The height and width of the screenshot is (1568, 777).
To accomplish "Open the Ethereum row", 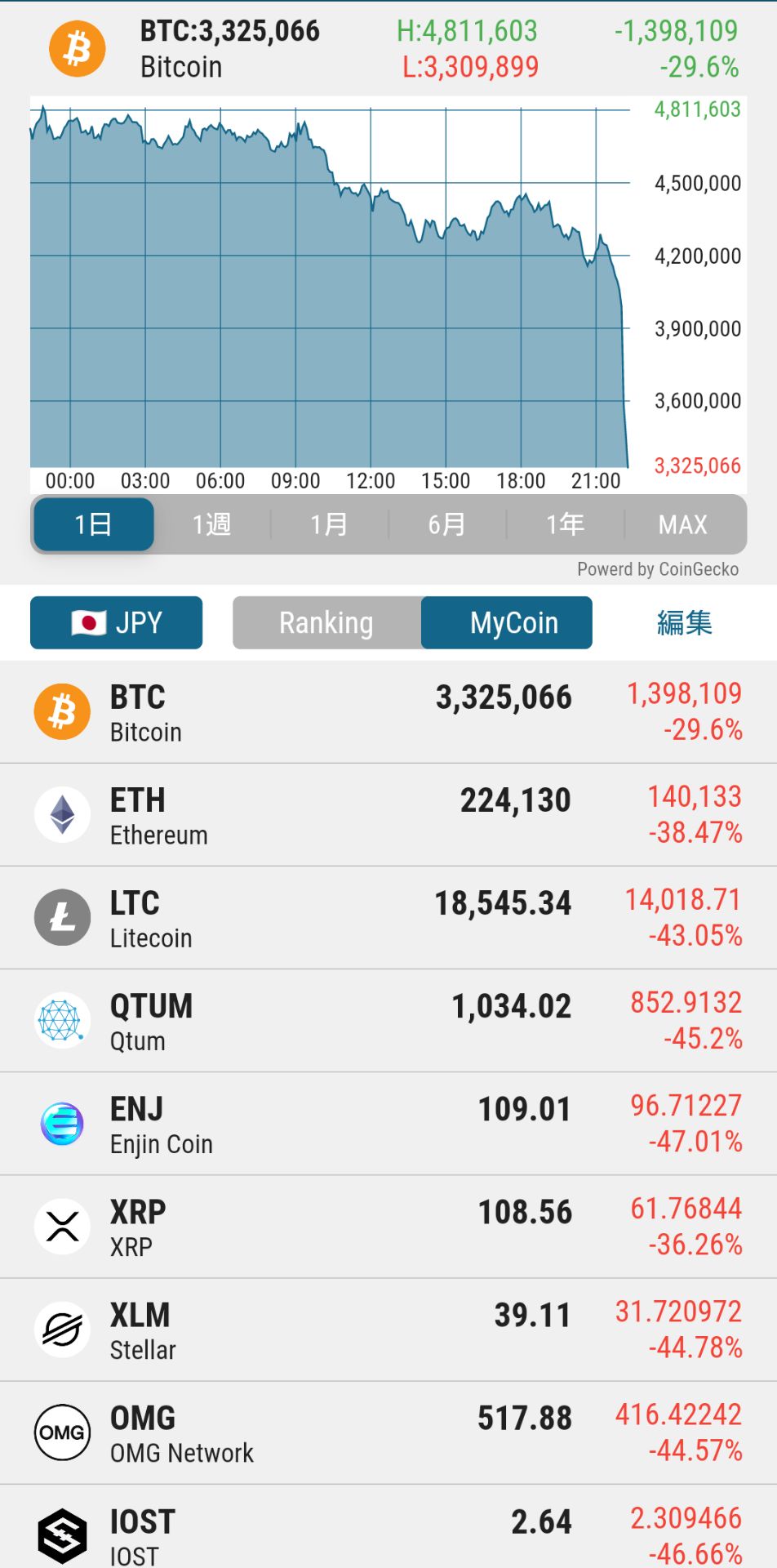I will (x=388, y=815).
